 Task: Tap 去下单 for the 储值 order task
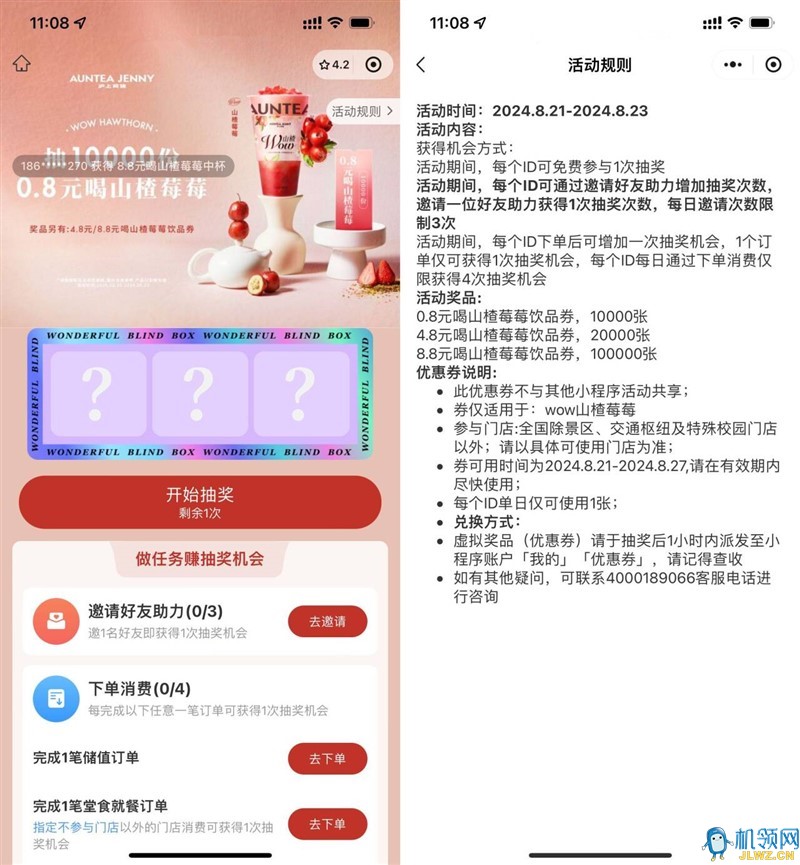(x=327, y=759)
